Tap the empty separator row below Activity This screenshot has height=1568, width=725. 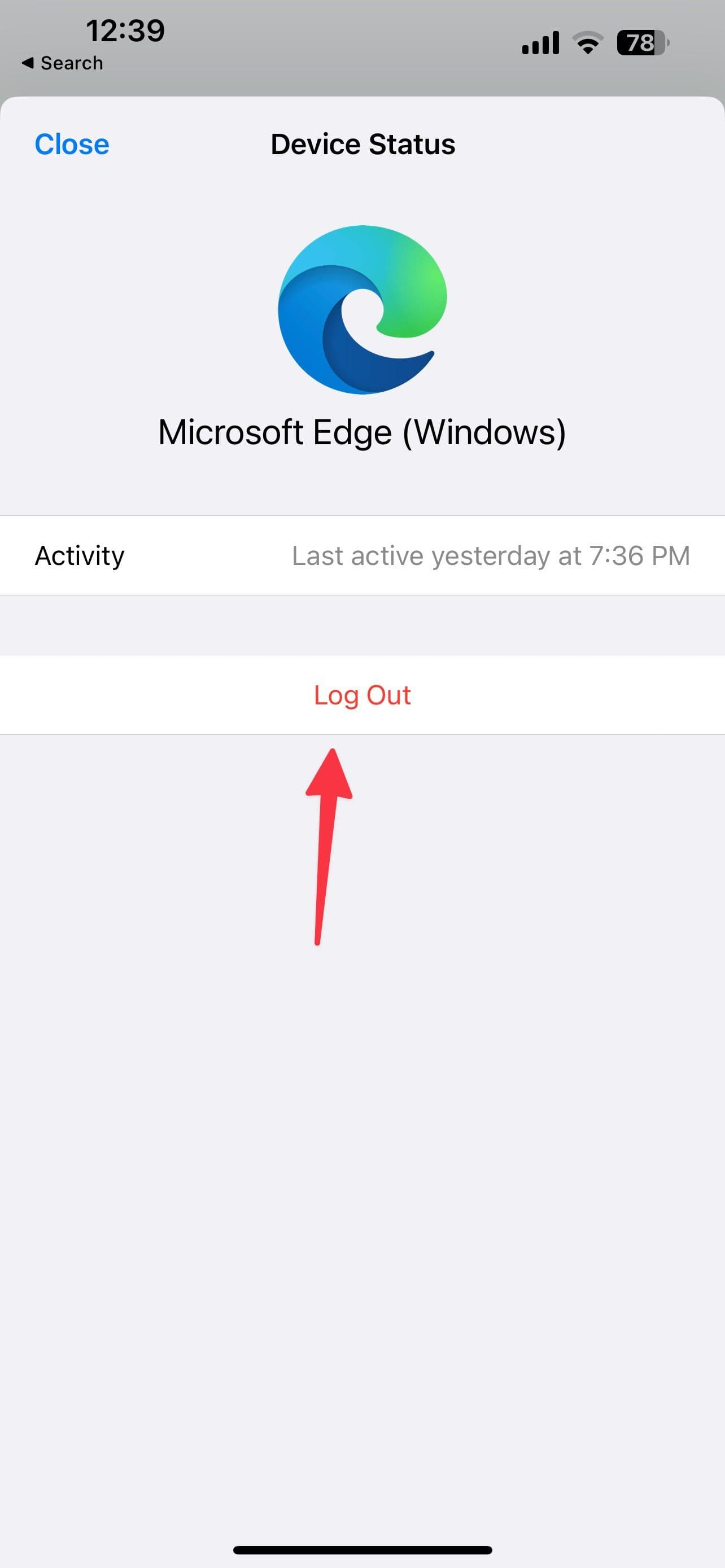362,624
